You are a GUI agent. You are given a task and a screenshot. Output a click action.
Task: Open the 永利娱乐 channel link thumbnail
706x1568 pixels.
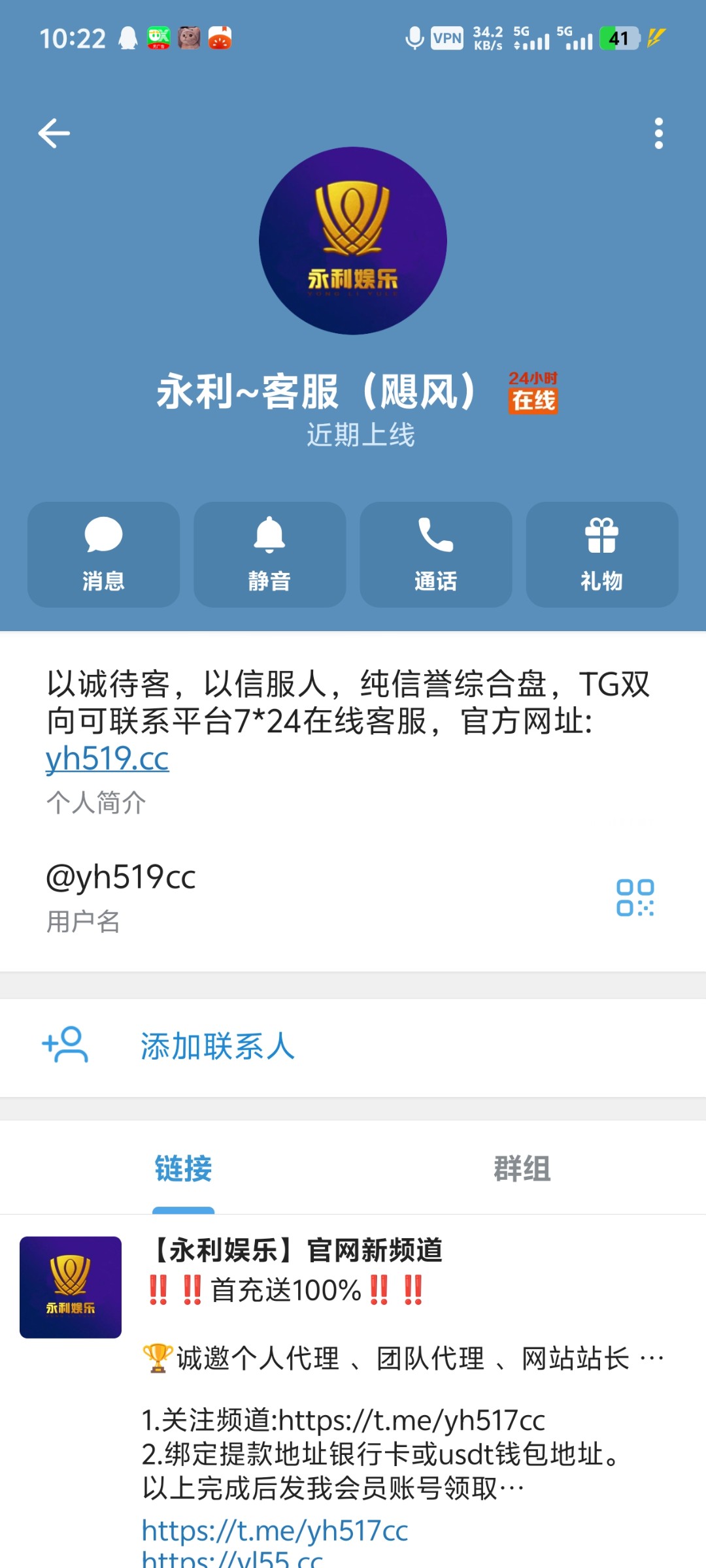click(71, 1287)
